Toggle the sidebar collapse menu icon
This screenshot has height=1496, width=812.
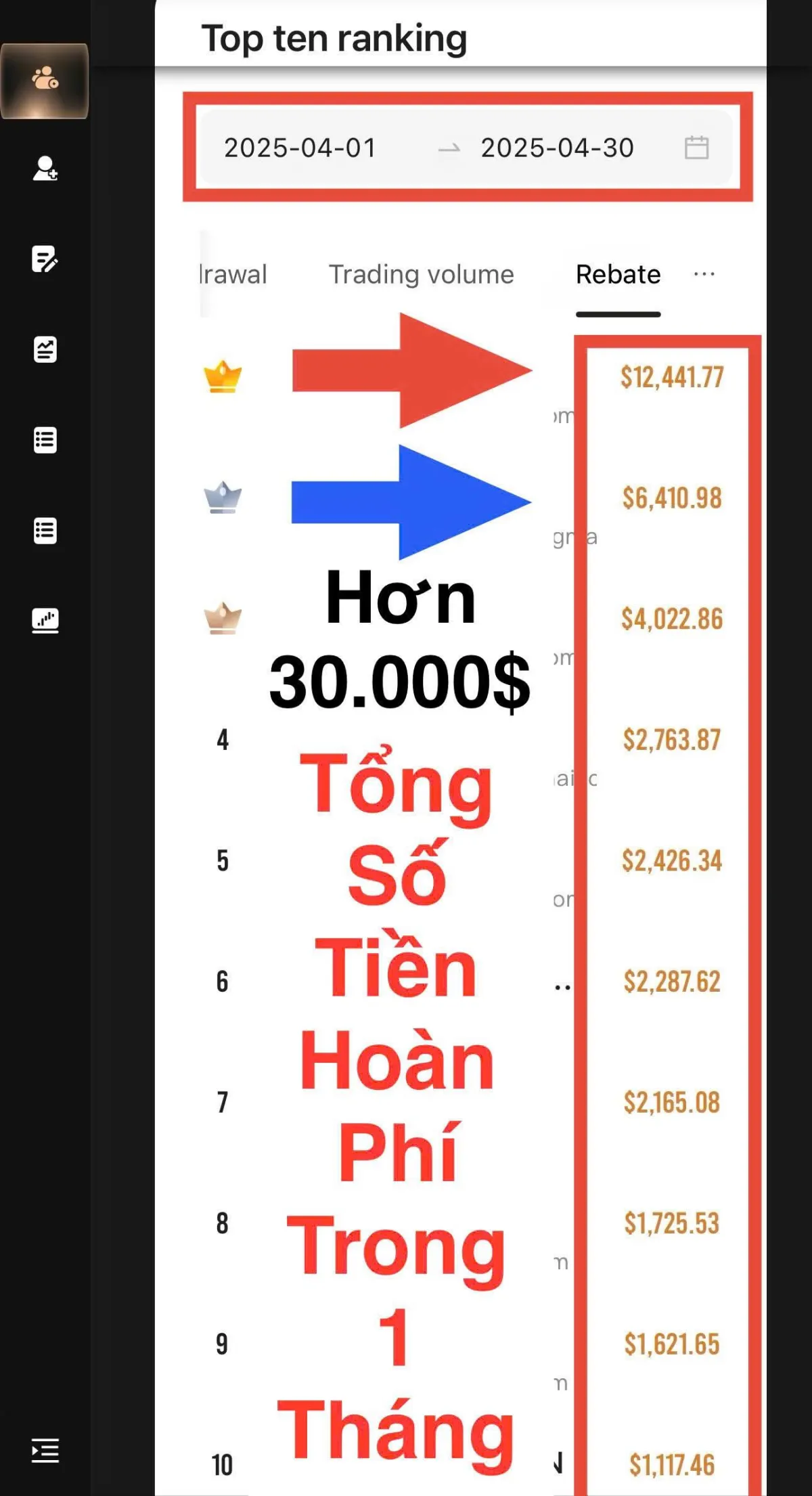pos(45,1450)
